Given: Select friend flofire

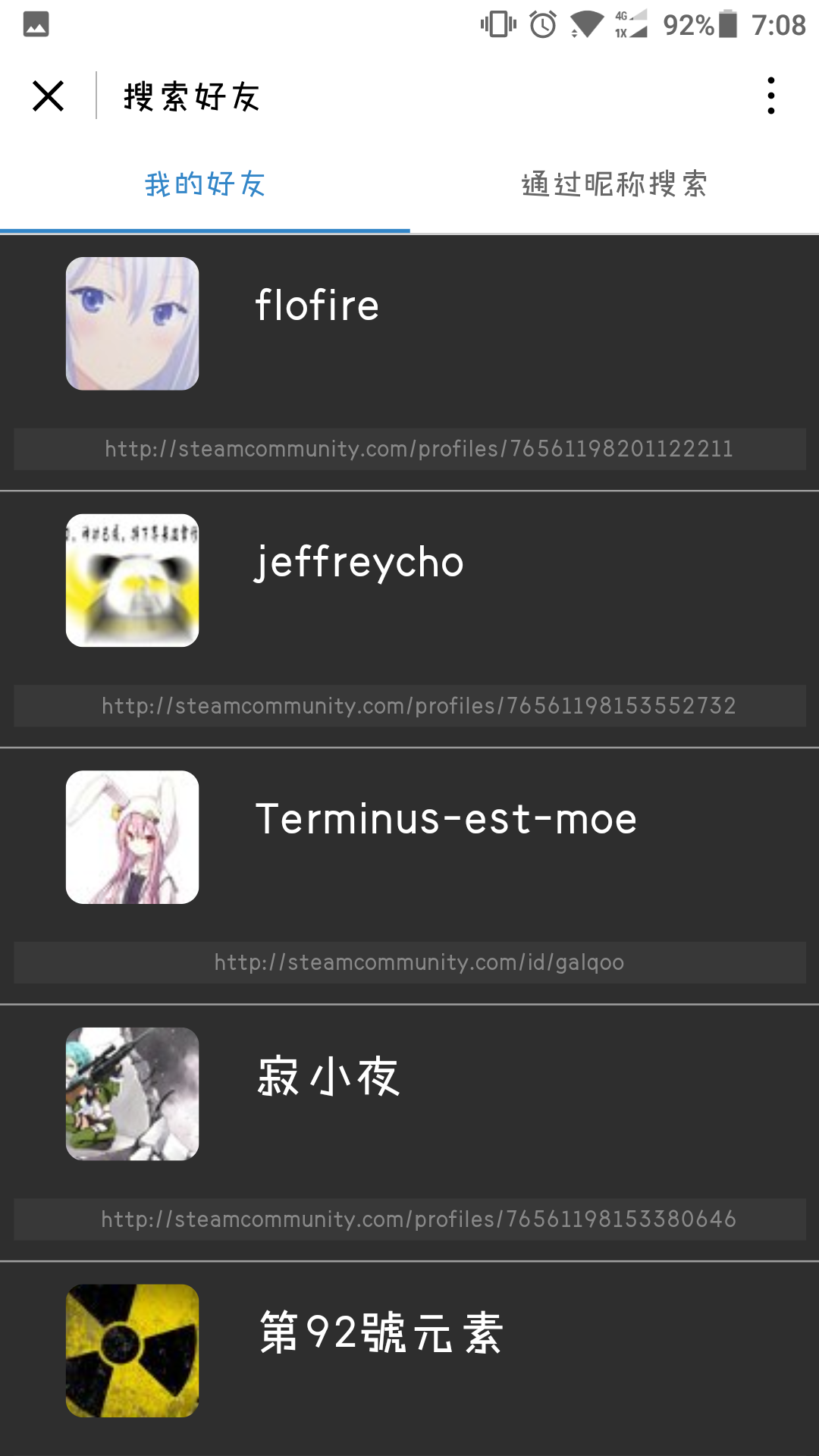Looking at the screenshot, I should [317, 306].
